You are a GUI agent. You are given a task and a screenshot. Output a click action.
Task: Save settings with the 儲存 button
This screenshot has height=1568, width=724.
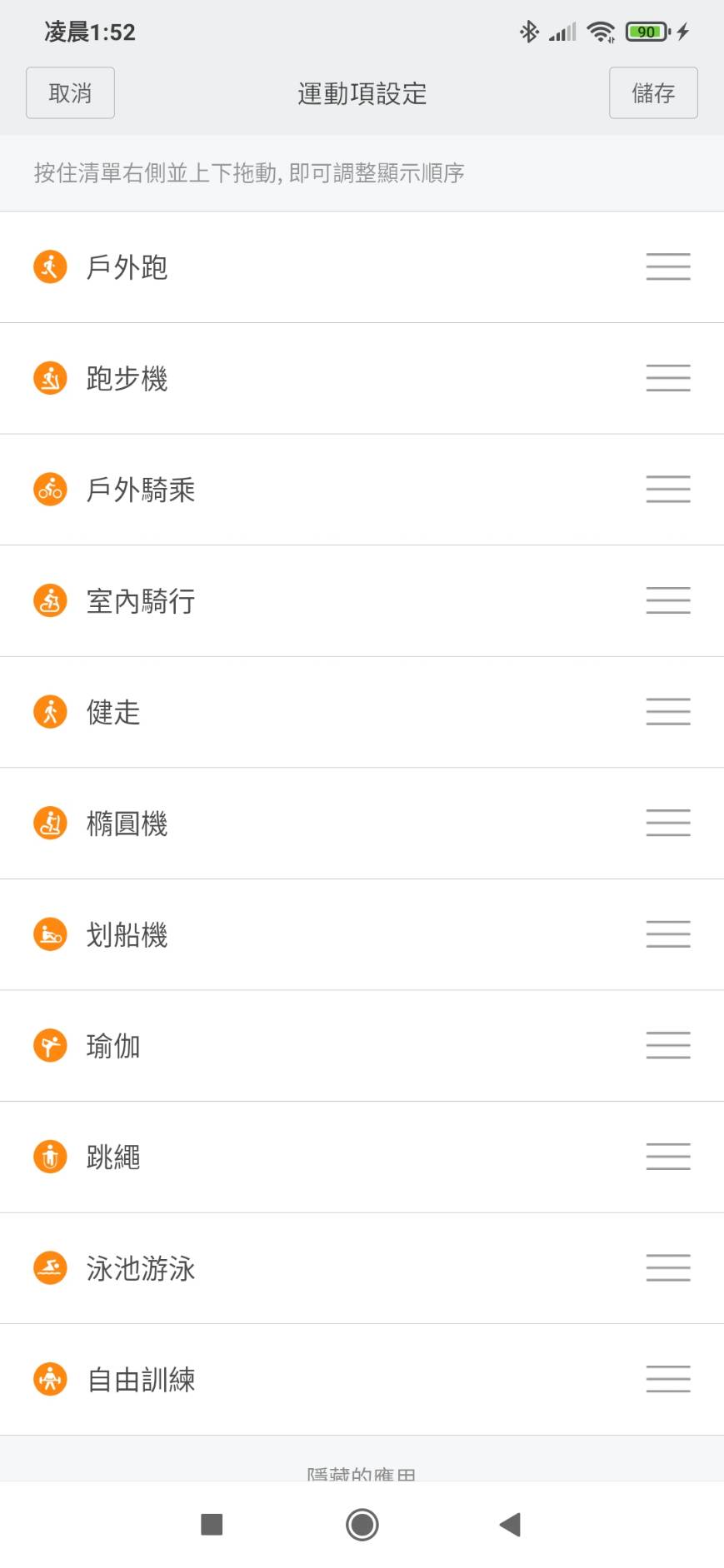tap(653, 93)
